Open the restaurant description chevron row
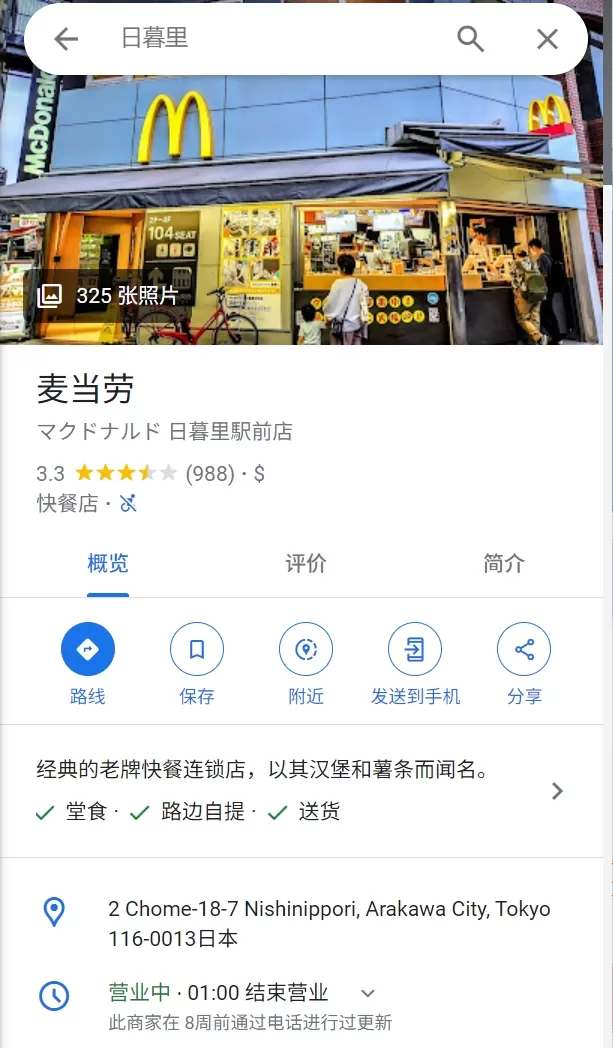Image resolution: width=613 pixels, height=1048 pixels. 557,791
